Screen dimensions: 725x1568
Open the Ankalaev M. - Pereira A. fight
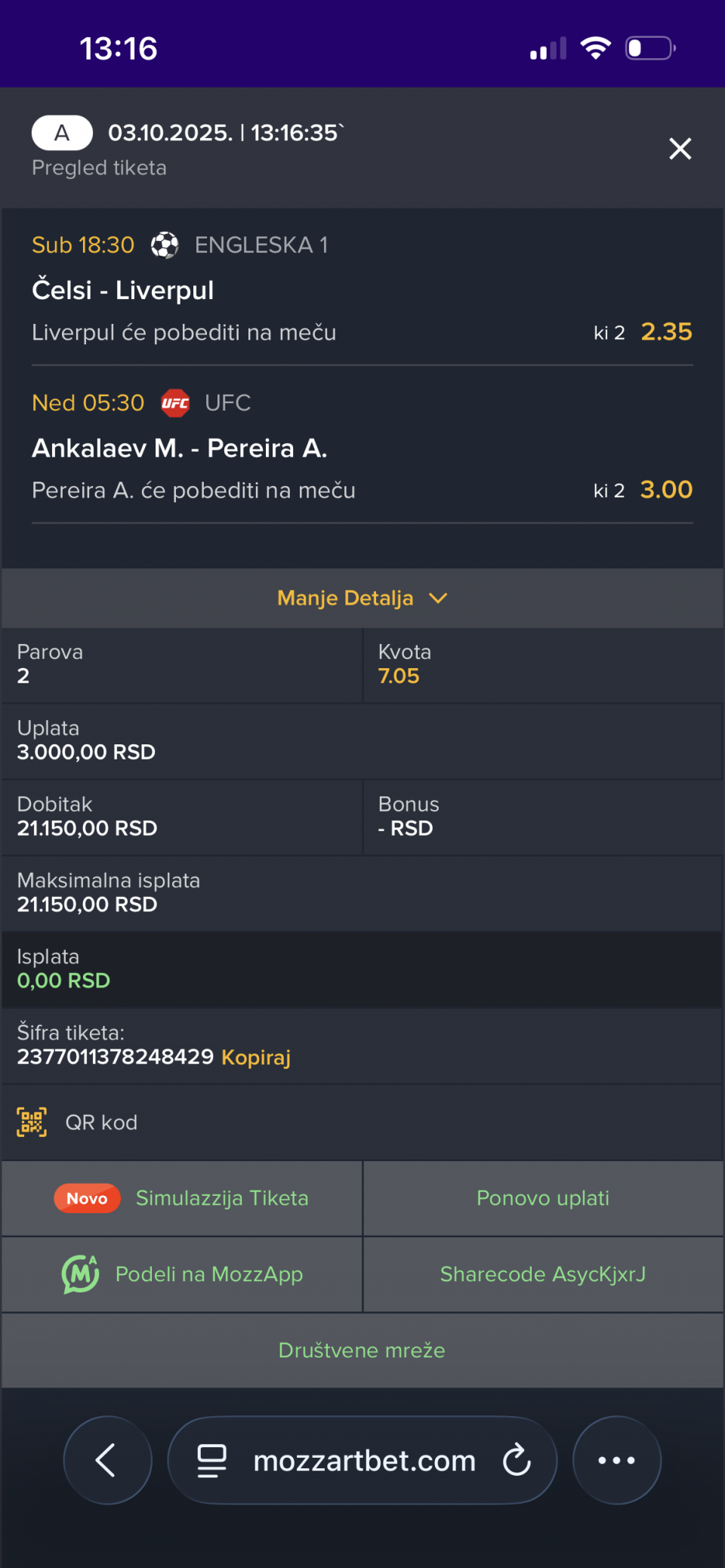(x=180, y=448)
